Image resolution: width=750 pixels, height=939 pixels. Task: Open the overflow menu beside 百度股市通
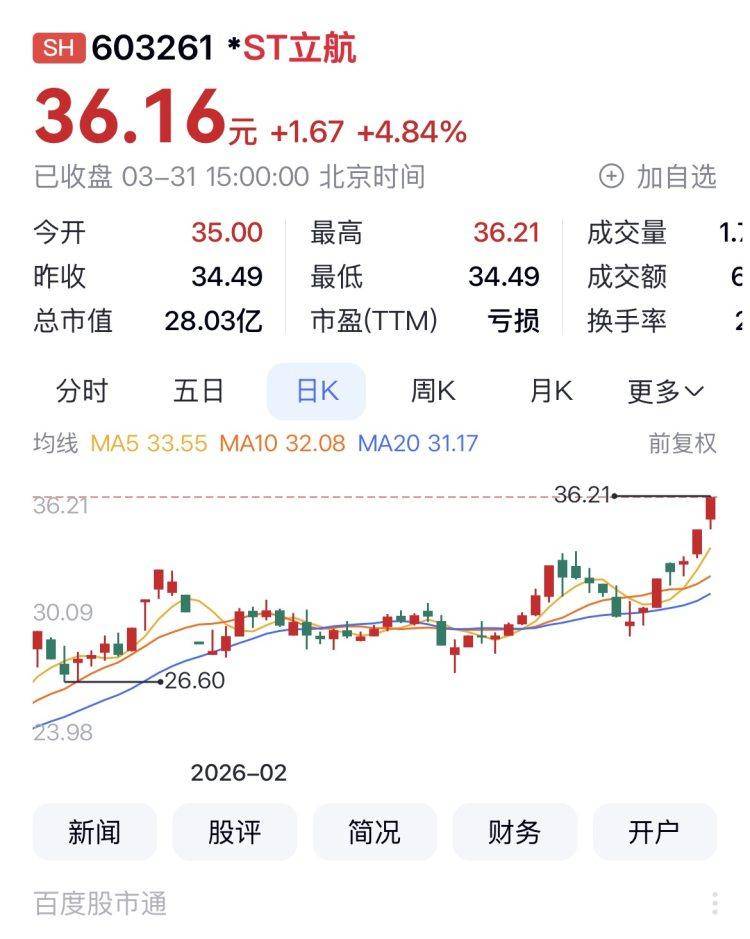[715, 904]
